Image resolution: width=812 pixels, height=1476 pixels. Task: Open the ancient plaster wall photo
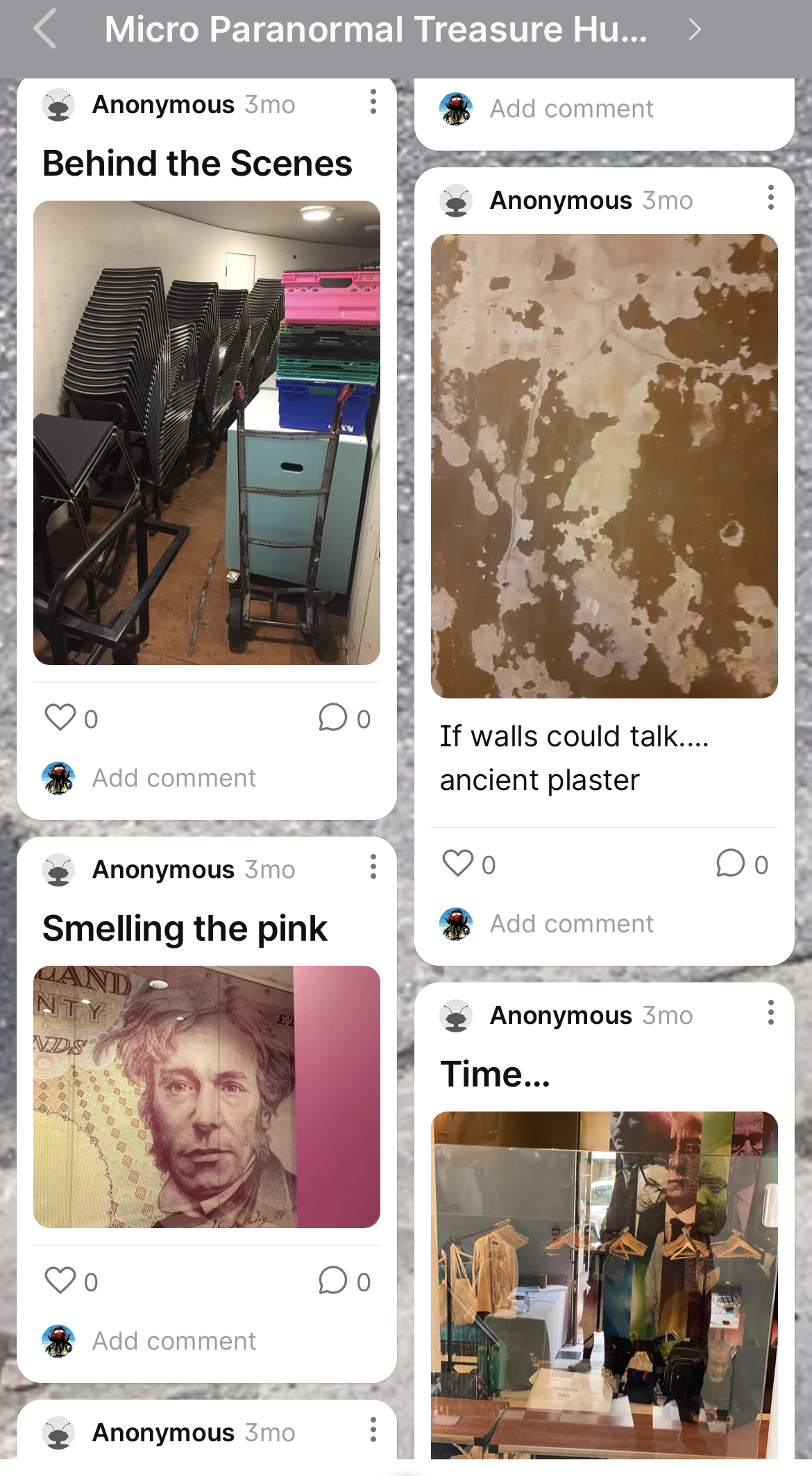pos(604,466)
